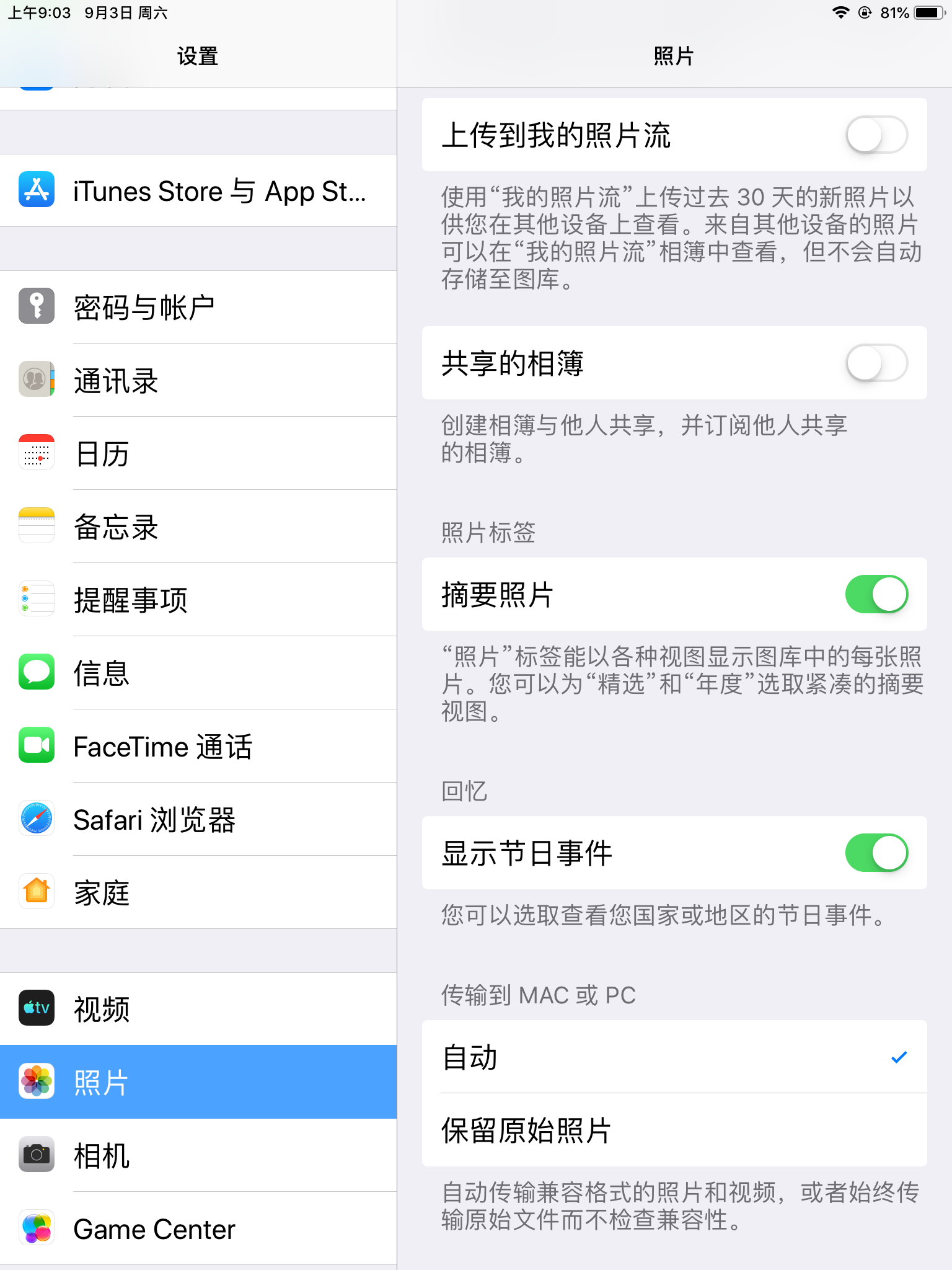Open 密码与帐户 settings
Image resolution: width=952 pixels, height=1270 pixels.
coord(198,307)
